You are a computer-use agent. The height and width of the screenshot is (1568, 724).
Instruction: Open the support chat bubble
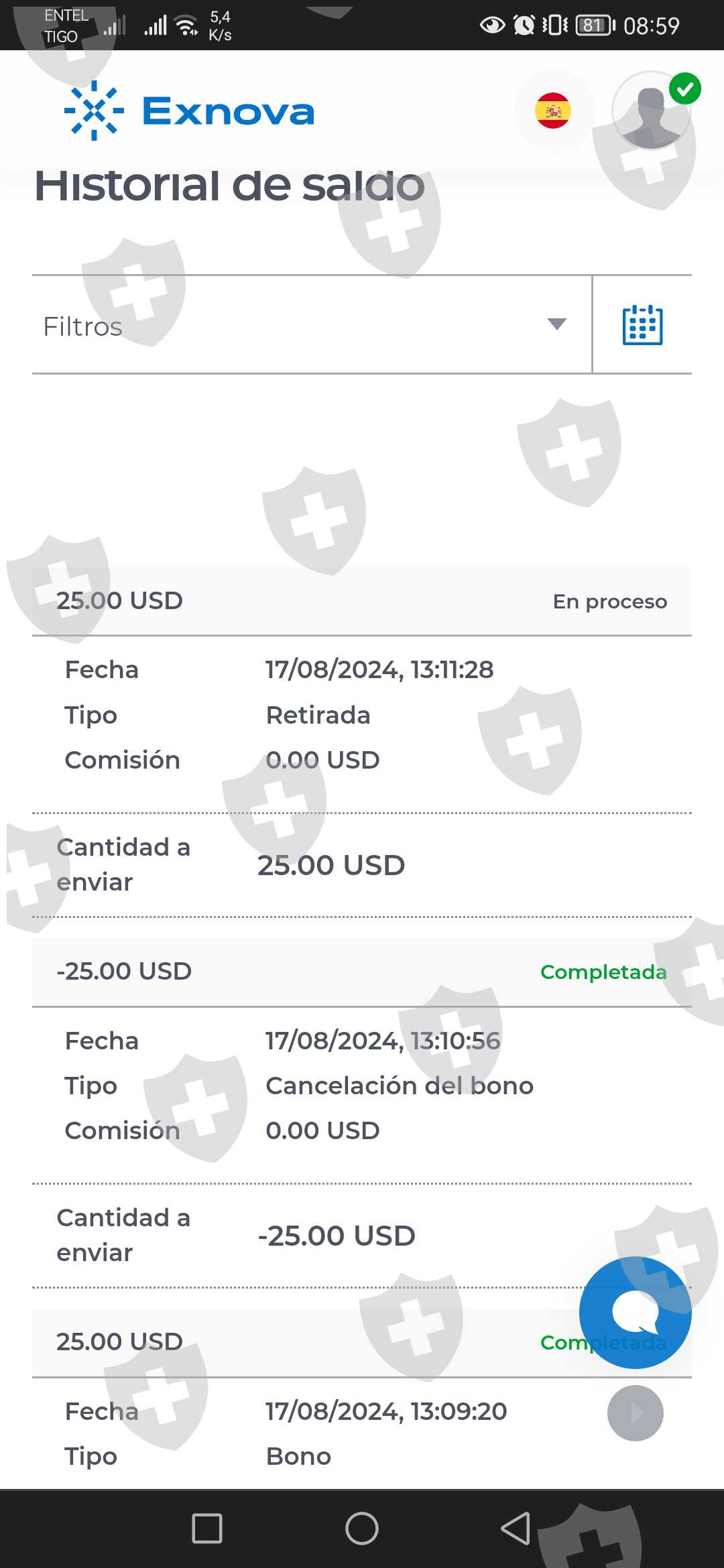[x=635, y=1312]
